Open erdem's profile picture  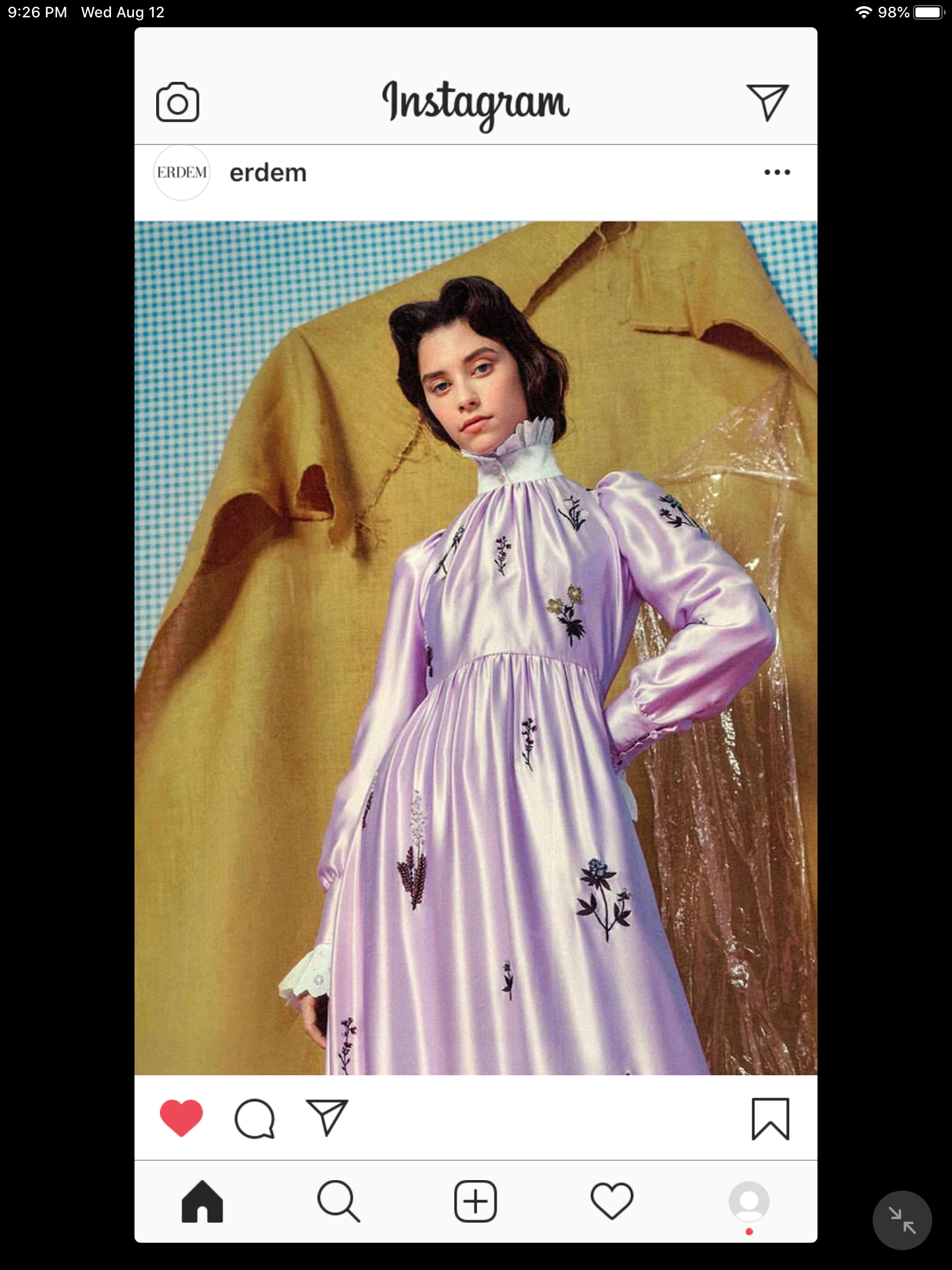click(x=182, y=172)
